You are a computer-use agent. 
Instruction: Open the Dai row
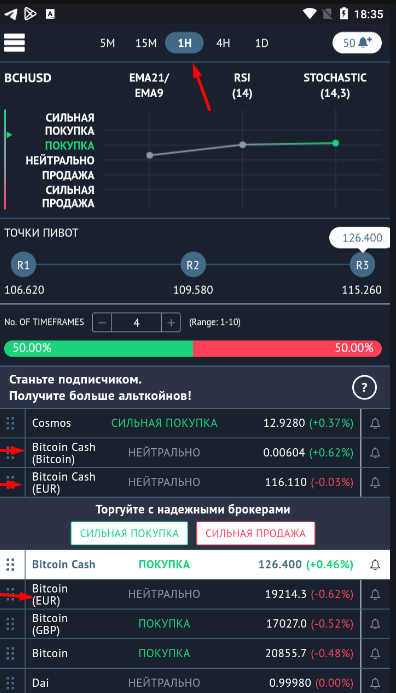tap(193, 682)
